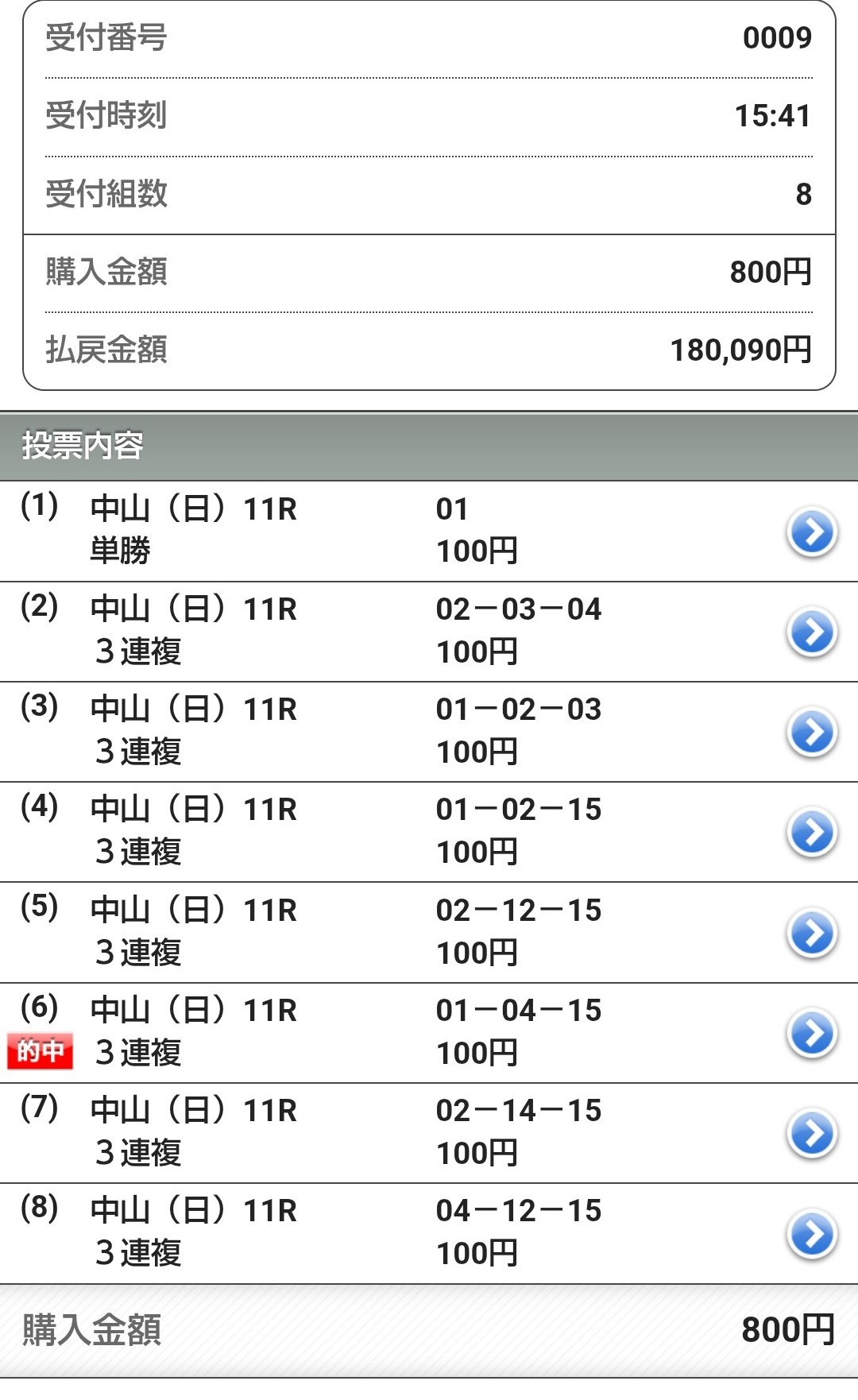The height and width of the screenshot is (1400, 858).
Task: Open bet (5) 3連複 02-12-15
Action: tap(811, 933)
